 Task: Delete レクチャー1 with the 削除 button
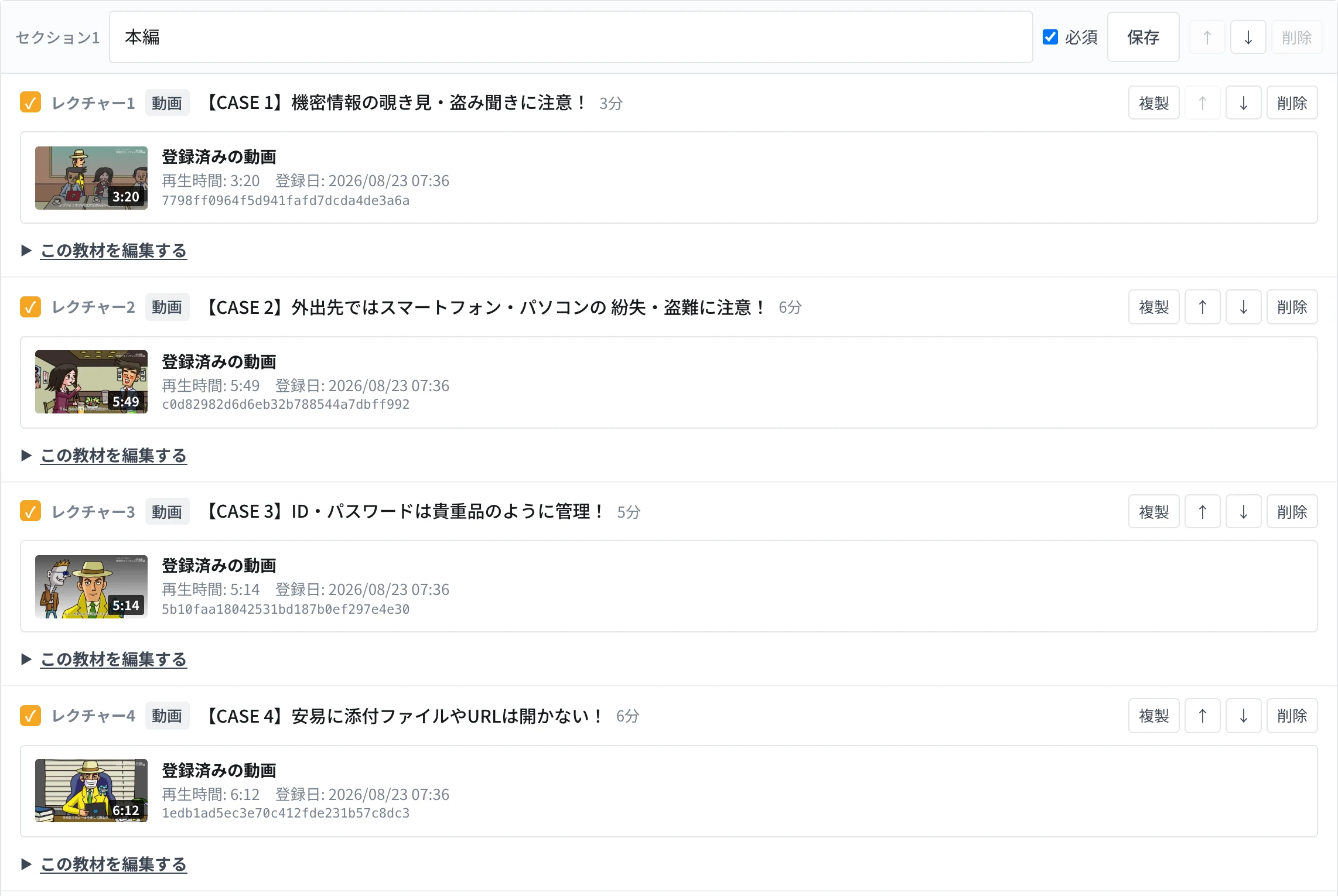point(1292,102)
